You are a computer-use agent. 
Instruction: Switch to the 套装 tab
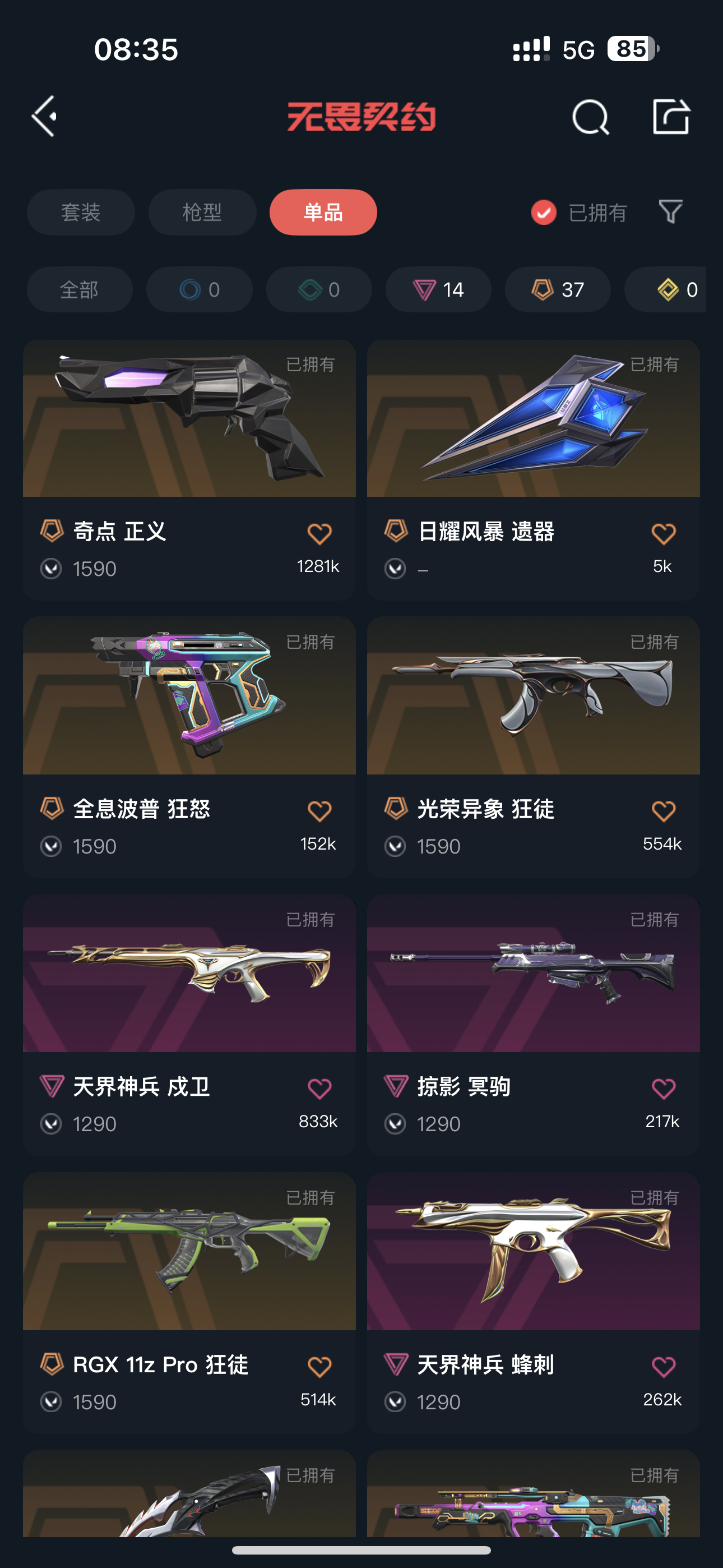click(80, 213)
